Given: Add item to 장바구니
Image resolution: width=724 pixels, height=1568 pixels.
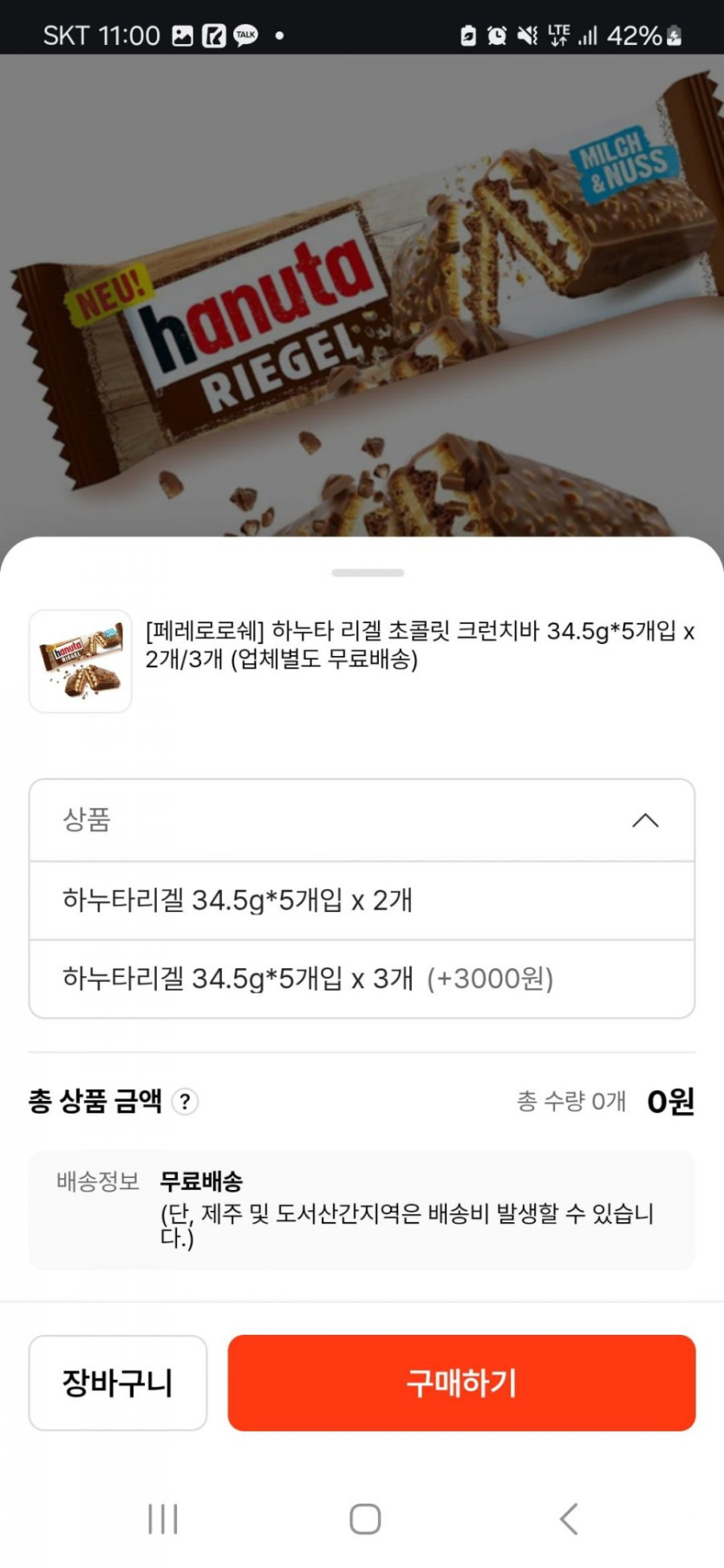Looking at the screenshot, I should pos(118,1383).
